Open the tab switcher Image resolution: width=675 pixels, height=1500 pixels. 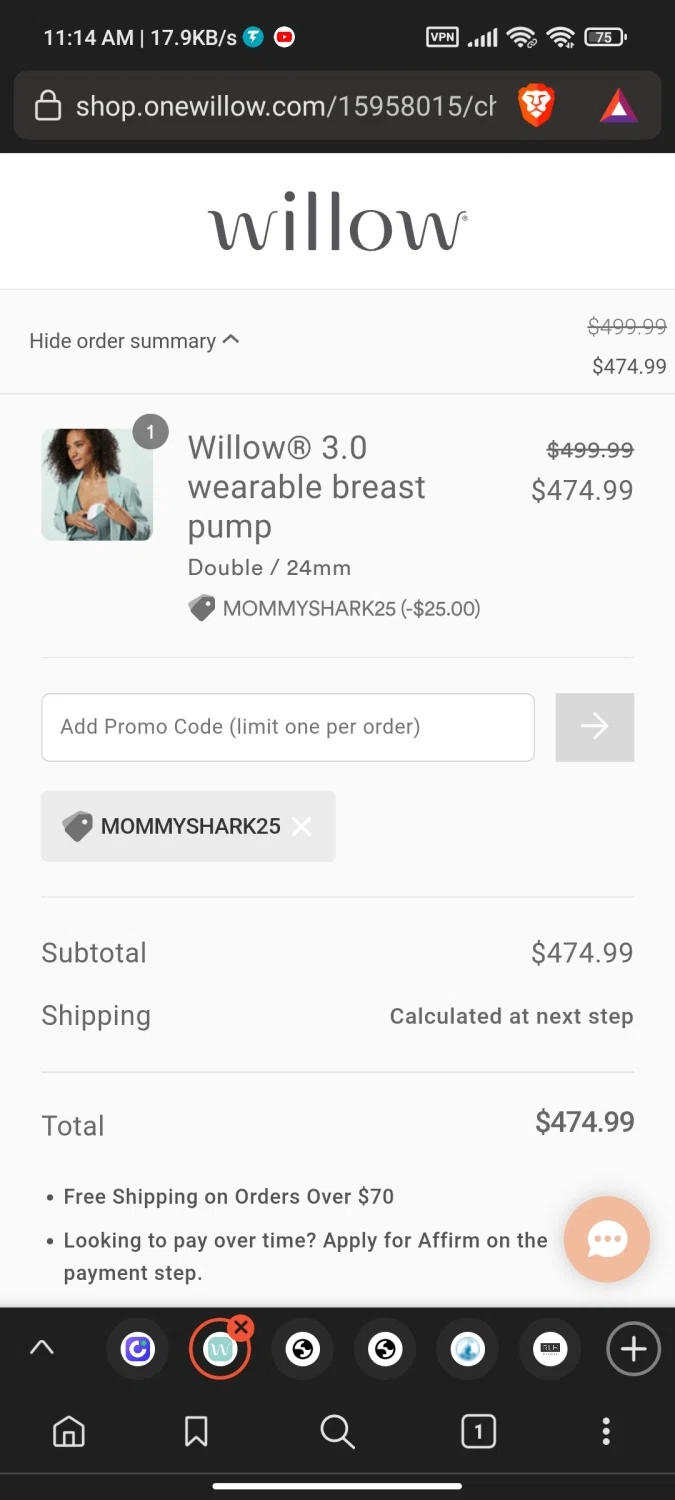[x=478, y=1432]
